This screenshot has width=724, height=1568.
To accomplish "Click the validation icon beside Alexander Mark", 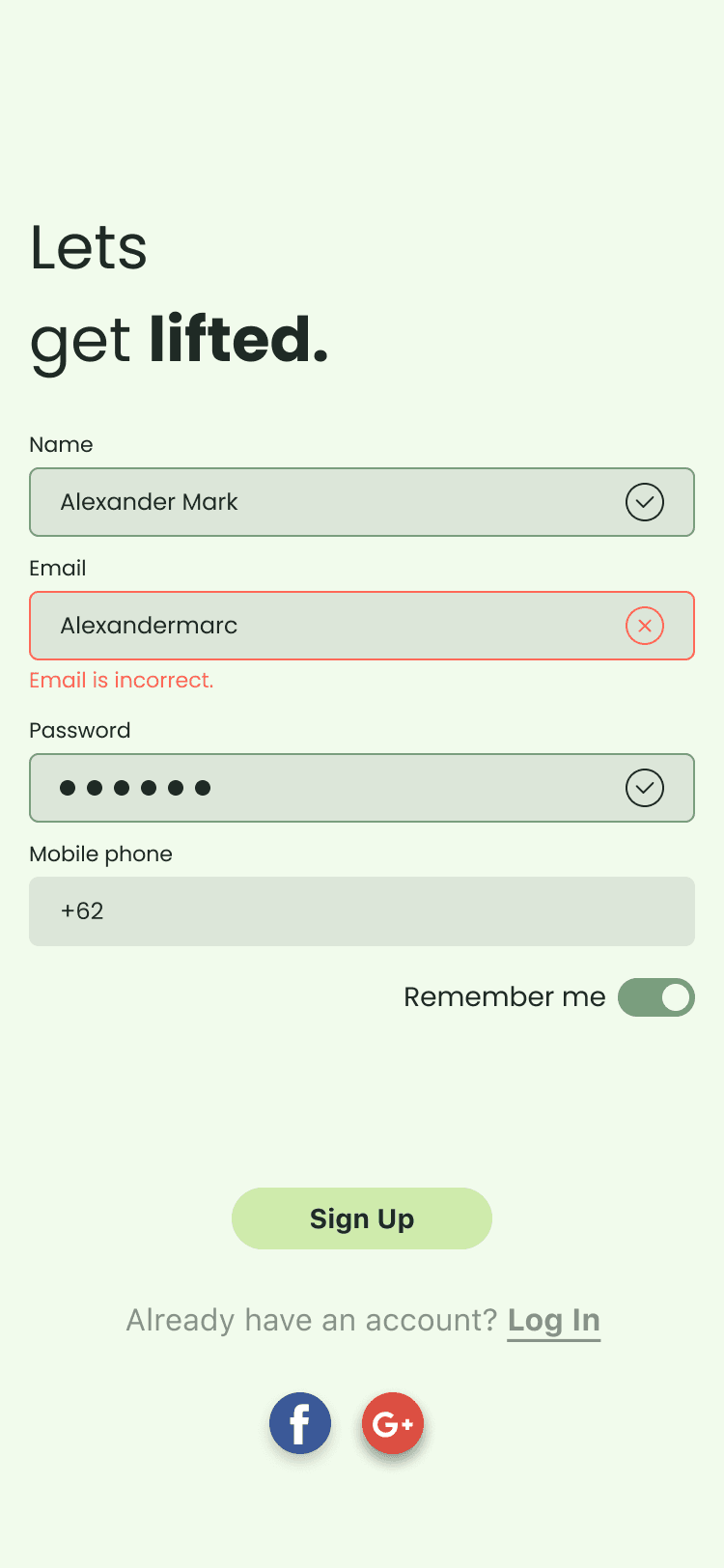I will 644,502.
